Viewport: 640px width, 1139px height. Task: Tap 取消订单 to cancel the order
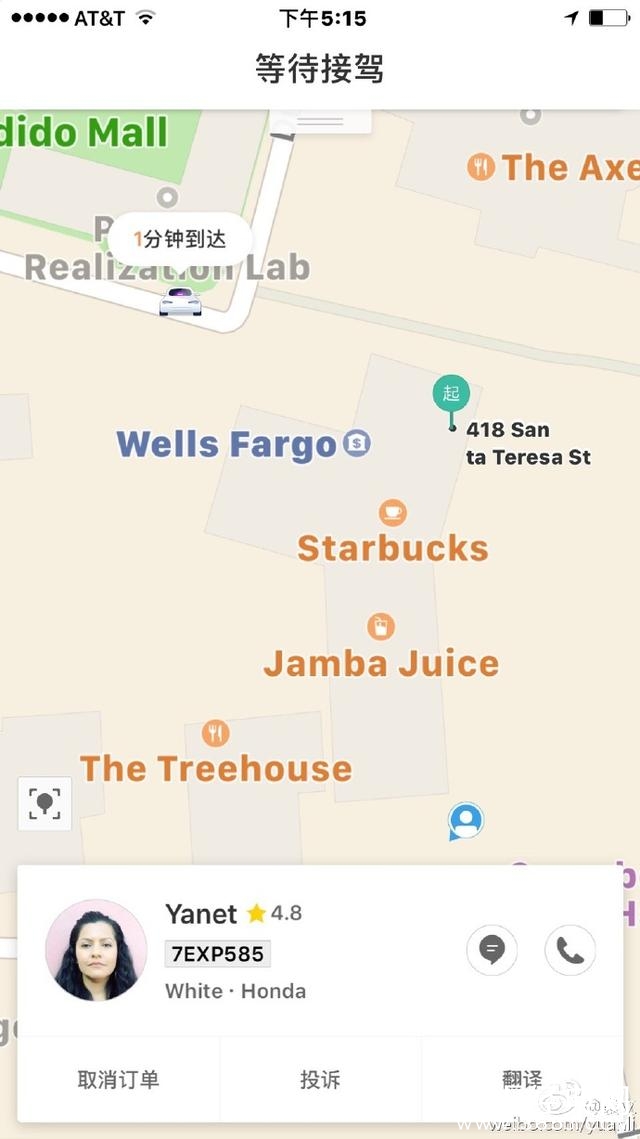[118, 1079]
